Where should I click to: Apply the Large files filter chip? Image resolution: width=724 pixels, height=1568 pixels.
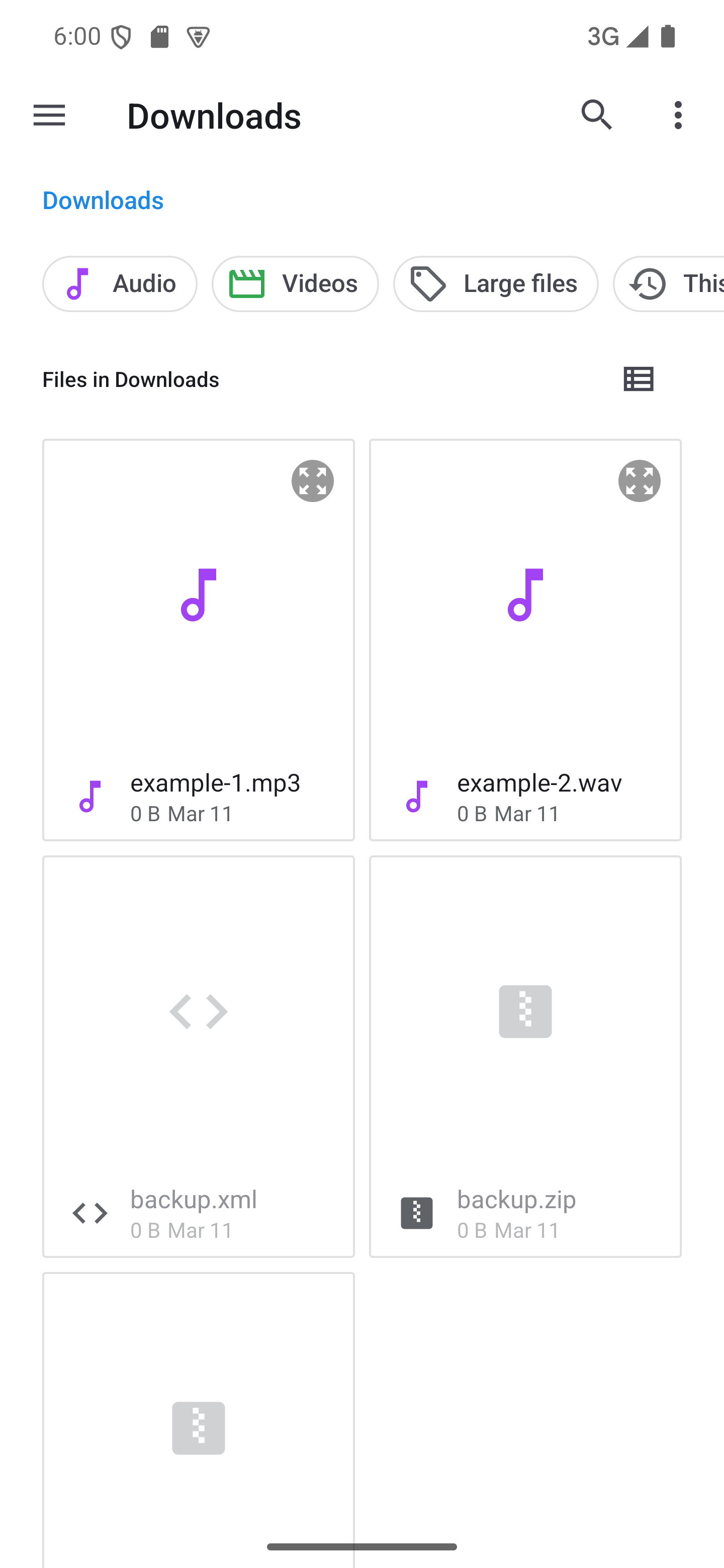496,283
